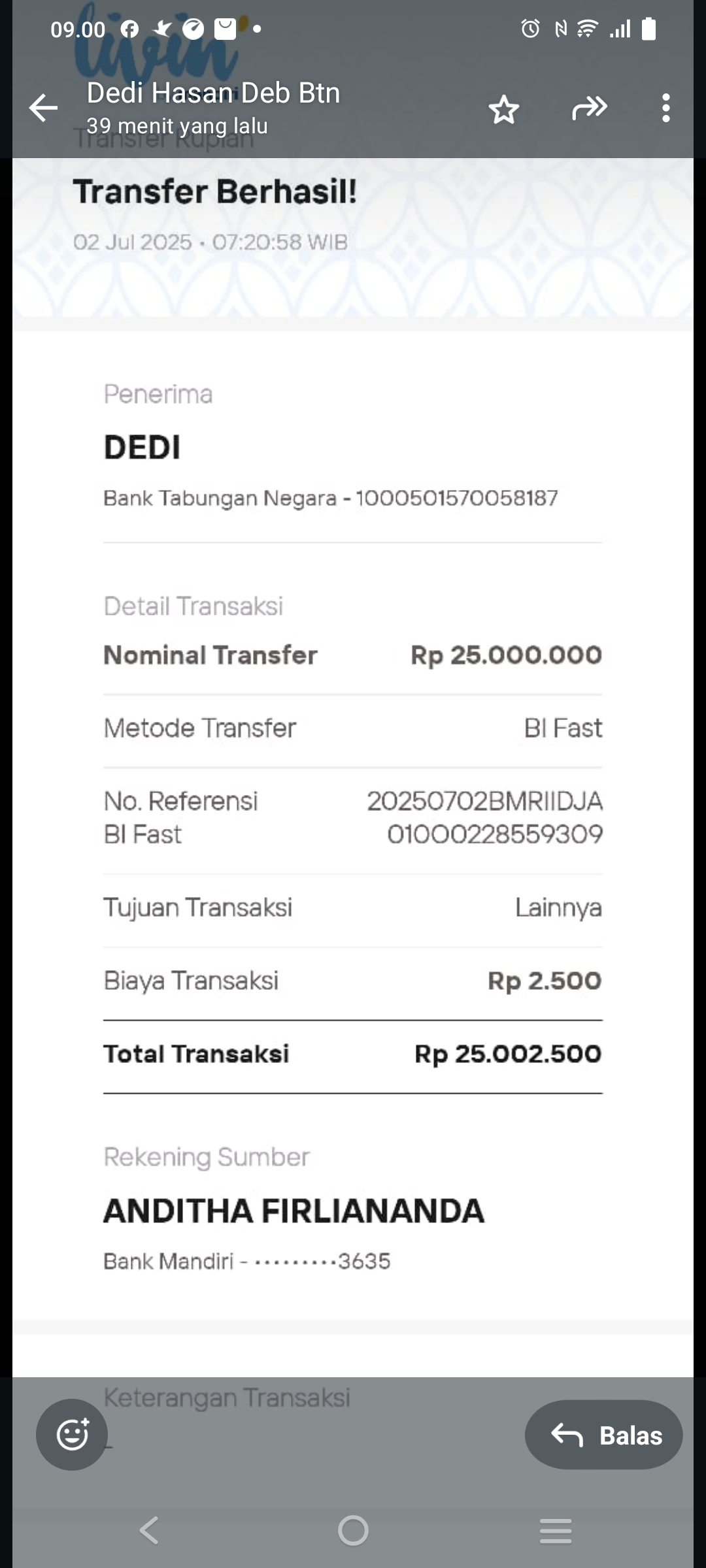Forward the receipt to another chat
The image size is (706, 1568).
(589, 108)
